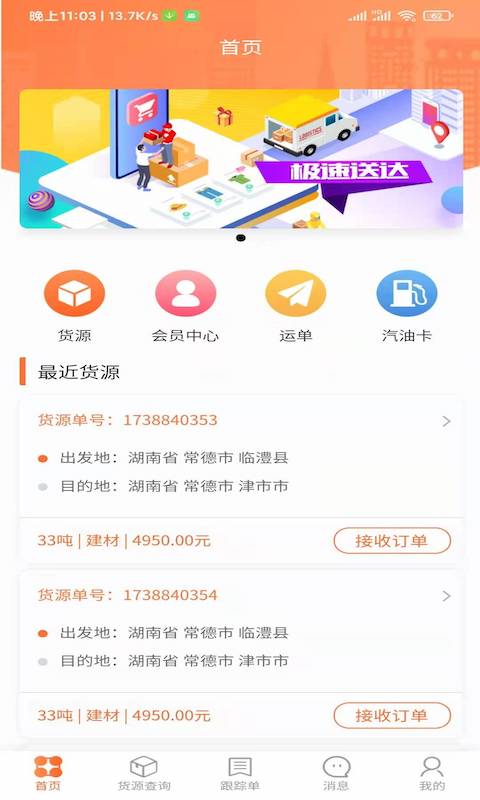Go to the 我的 profile tab
The image size is (480, 800).
(432, 773)
